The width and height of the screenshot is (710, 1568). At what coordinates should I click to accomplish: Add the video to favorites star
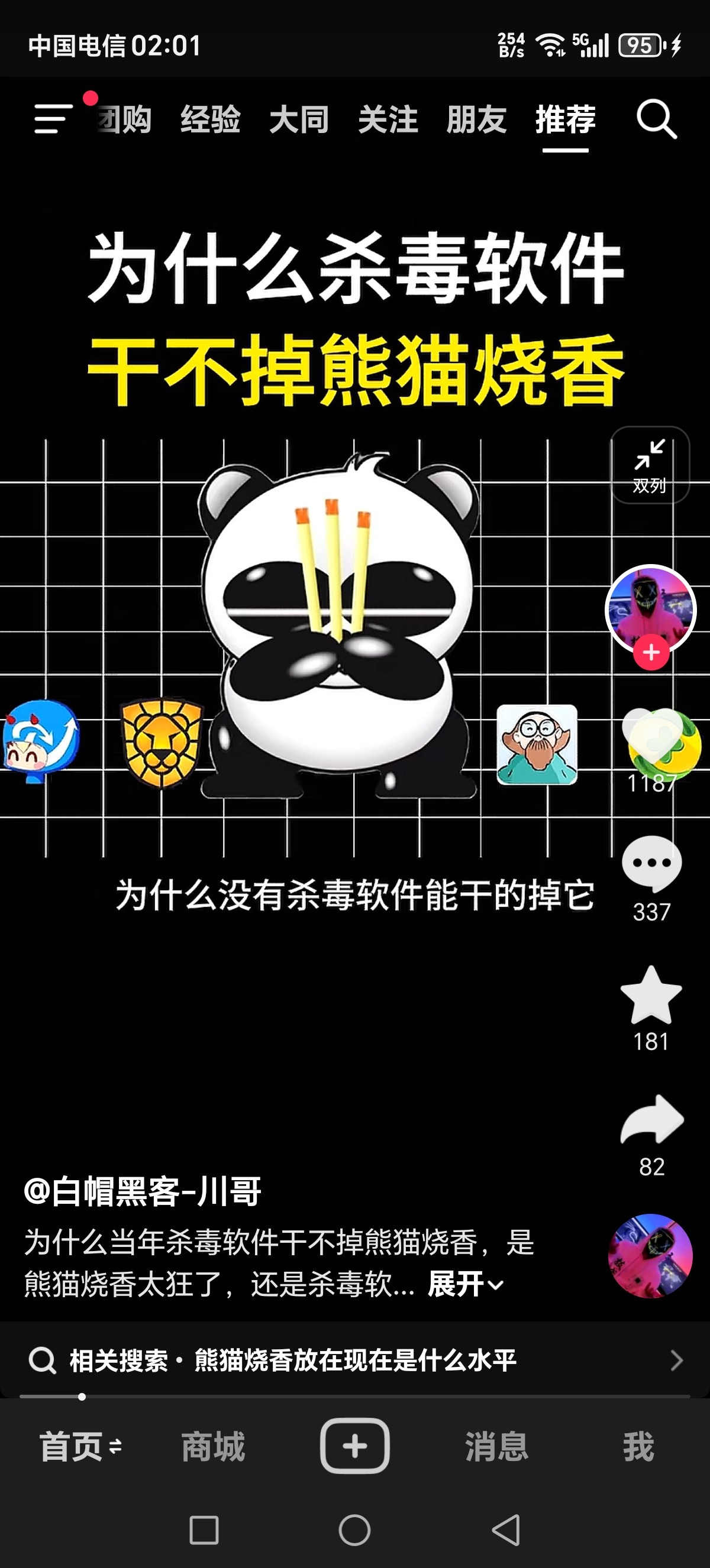[x=651, y=995]
